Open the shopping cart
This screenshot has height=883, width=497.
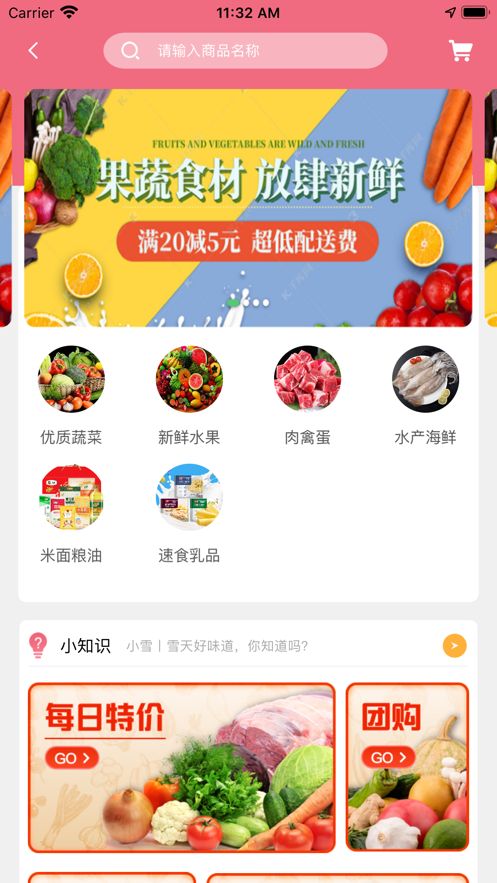pyautogui.click(x=460, y=51)
